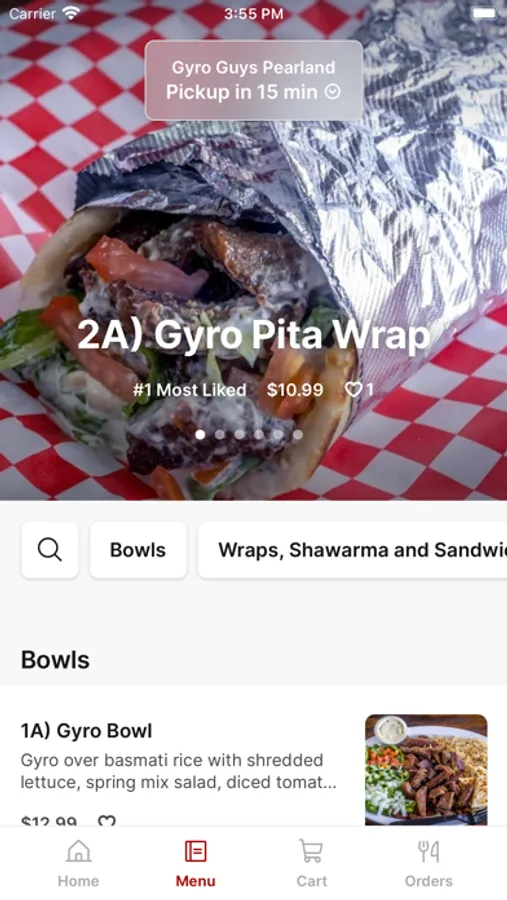Go to the Cart tab

point(311,863)
